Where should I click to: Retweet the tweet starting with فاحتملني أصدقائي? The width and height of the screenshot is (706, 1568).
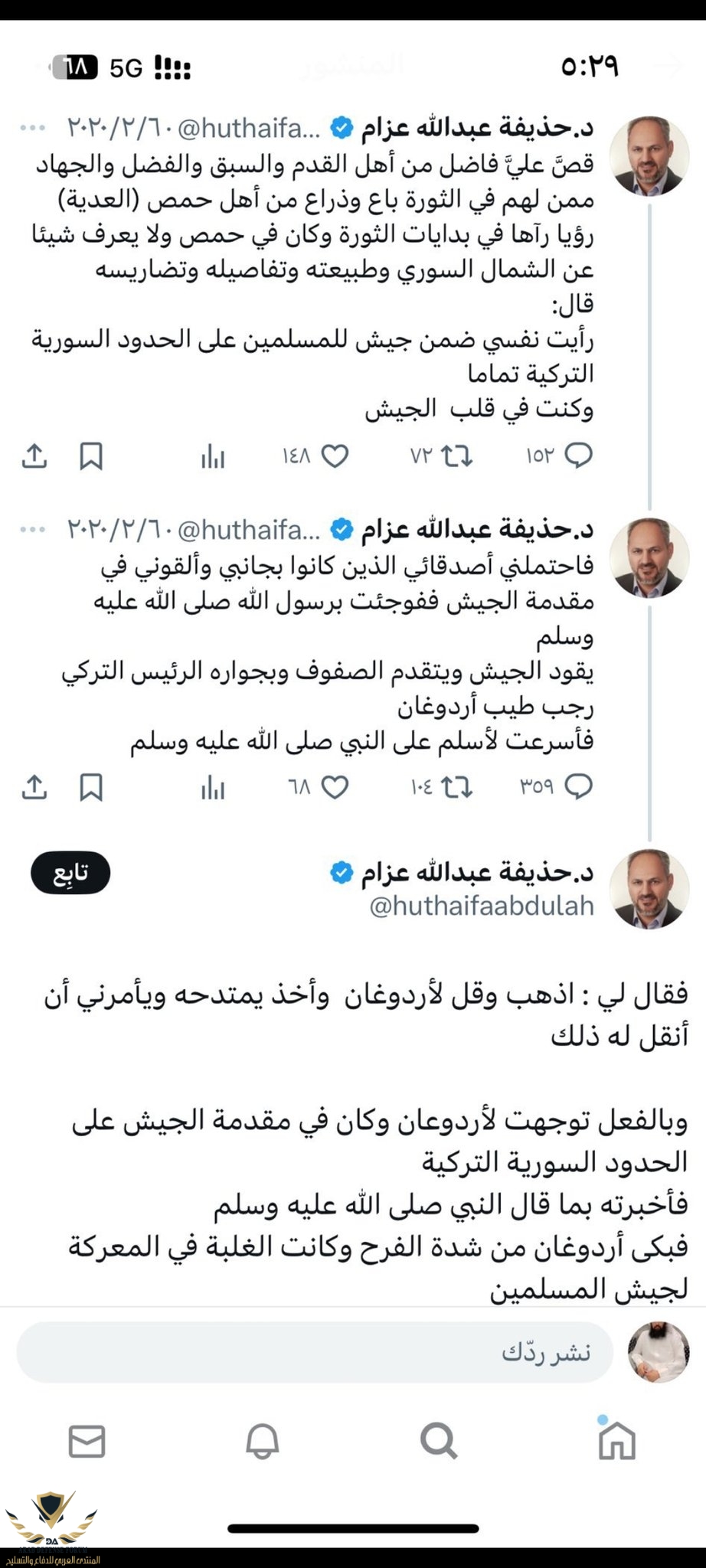pos(456,786)
